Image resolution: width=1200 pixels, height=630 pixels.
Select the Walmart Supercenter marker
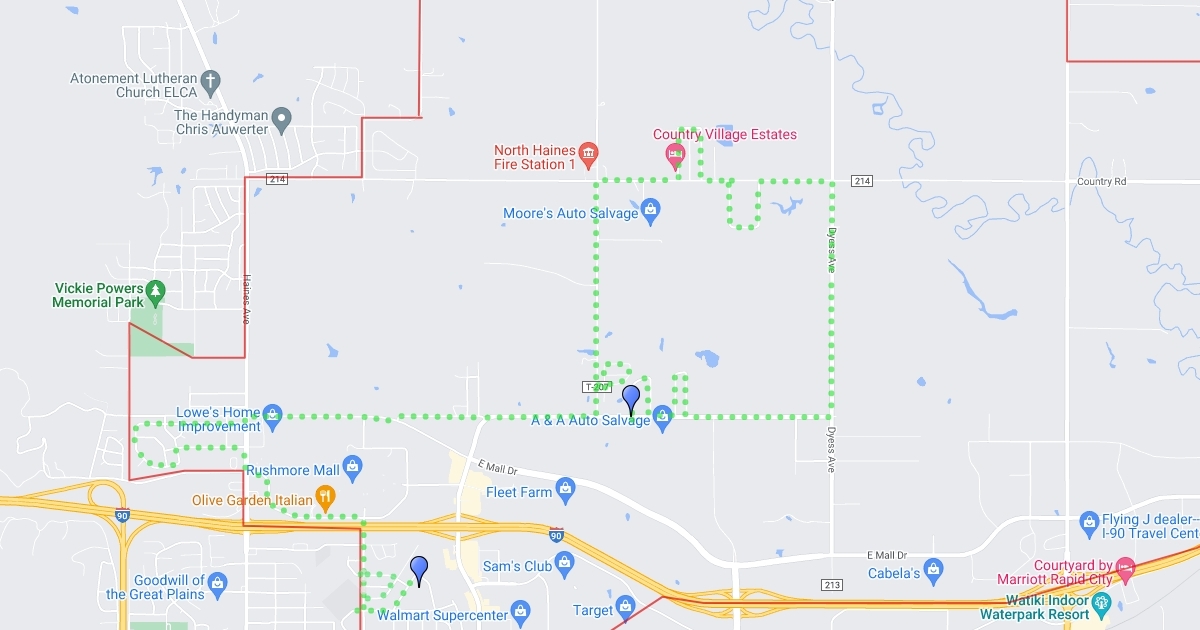(x=520, y=611)
